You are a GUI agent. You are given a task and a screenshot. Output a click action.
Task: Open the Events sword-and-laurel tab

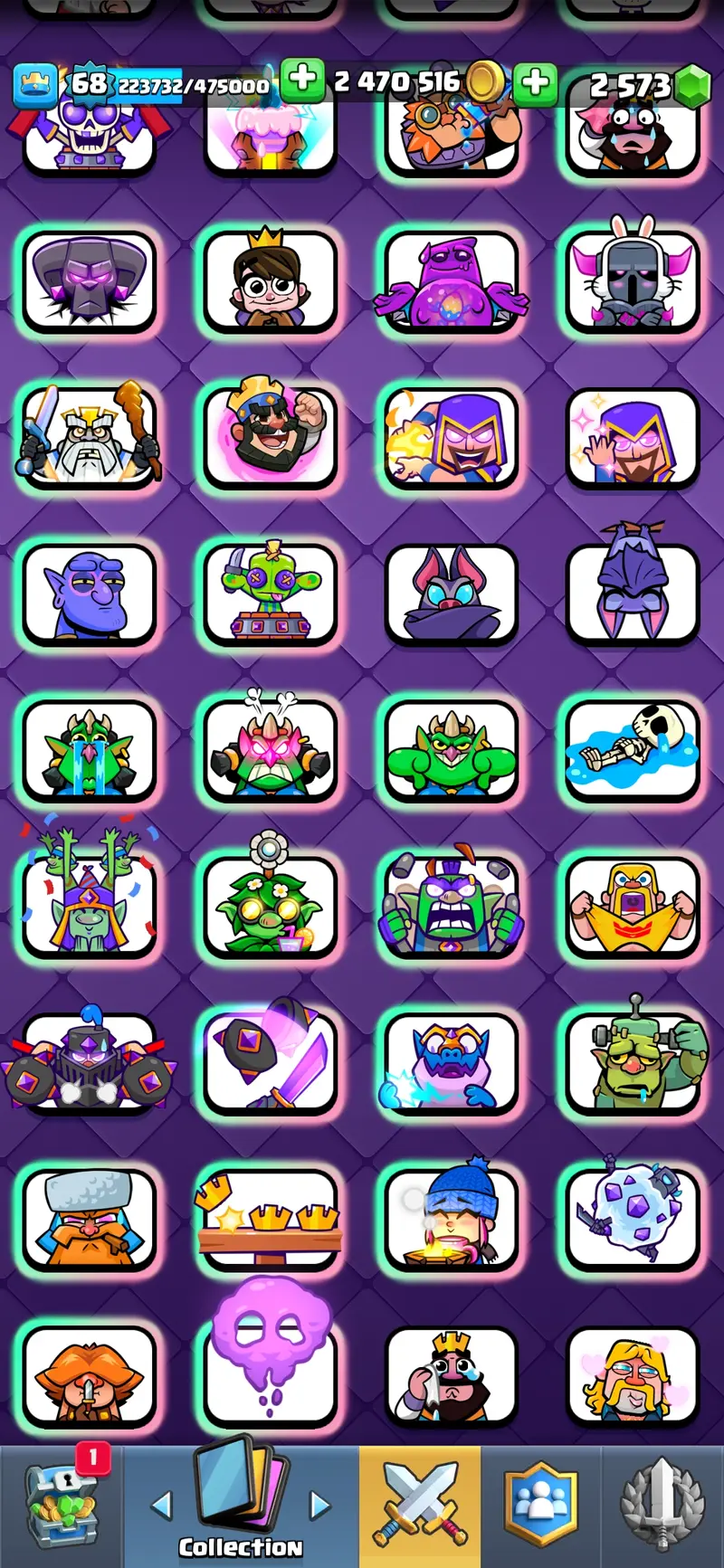662,1506
